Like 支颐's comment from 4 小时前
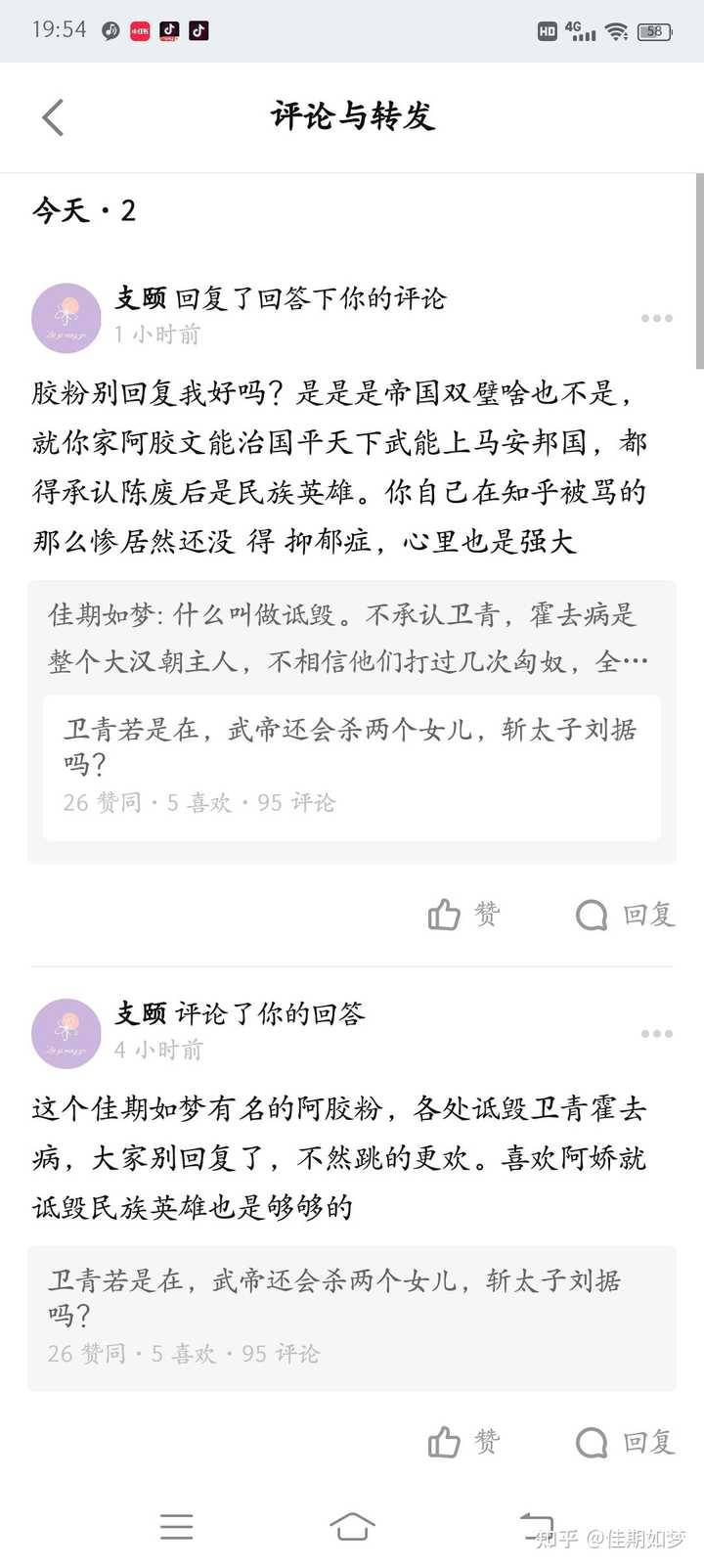This screenshot has height=1568, width=704. pos(463,1442)
